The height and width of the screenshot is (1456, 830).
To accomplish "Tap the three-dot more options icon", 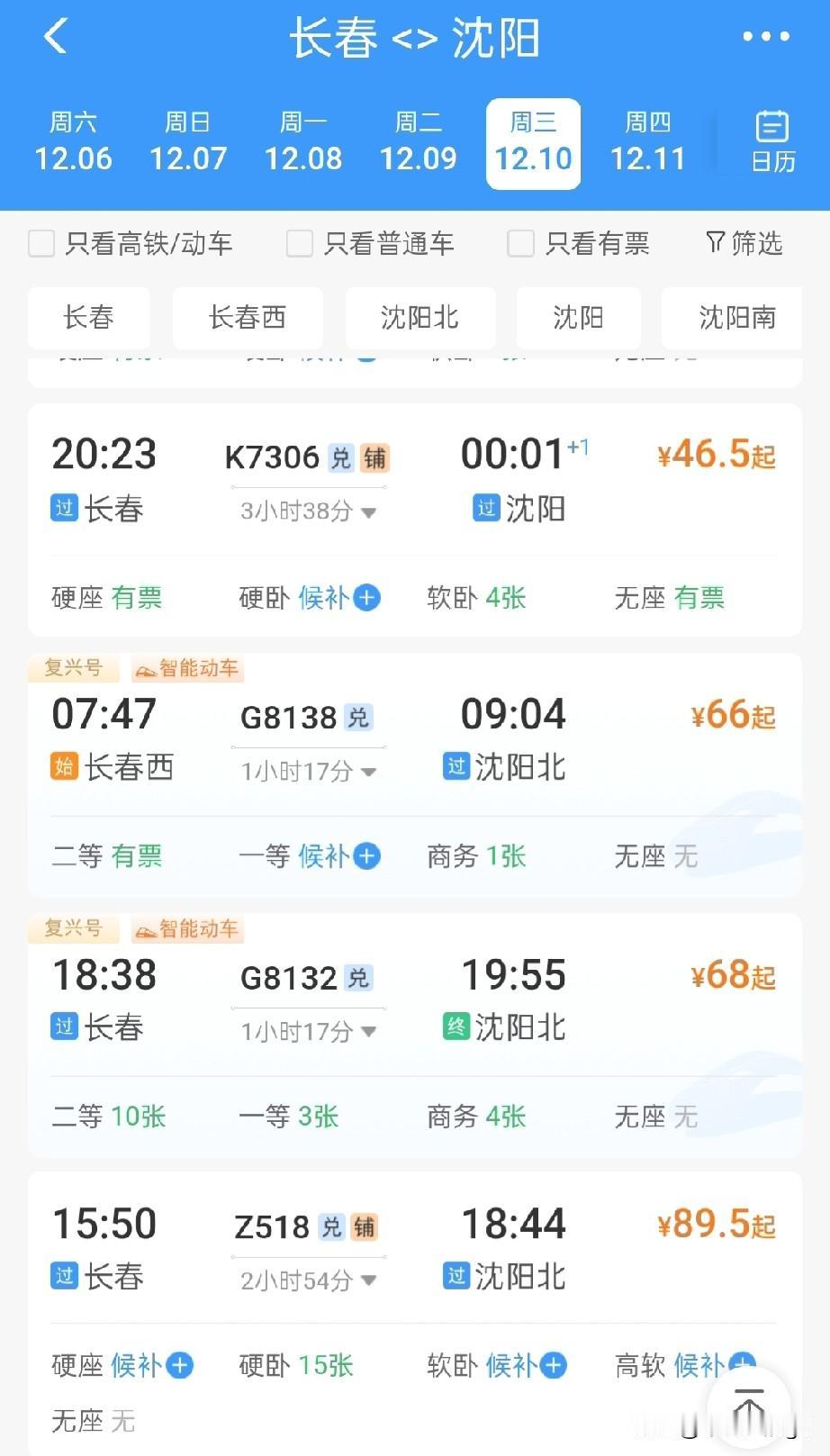I will (766, 36).
